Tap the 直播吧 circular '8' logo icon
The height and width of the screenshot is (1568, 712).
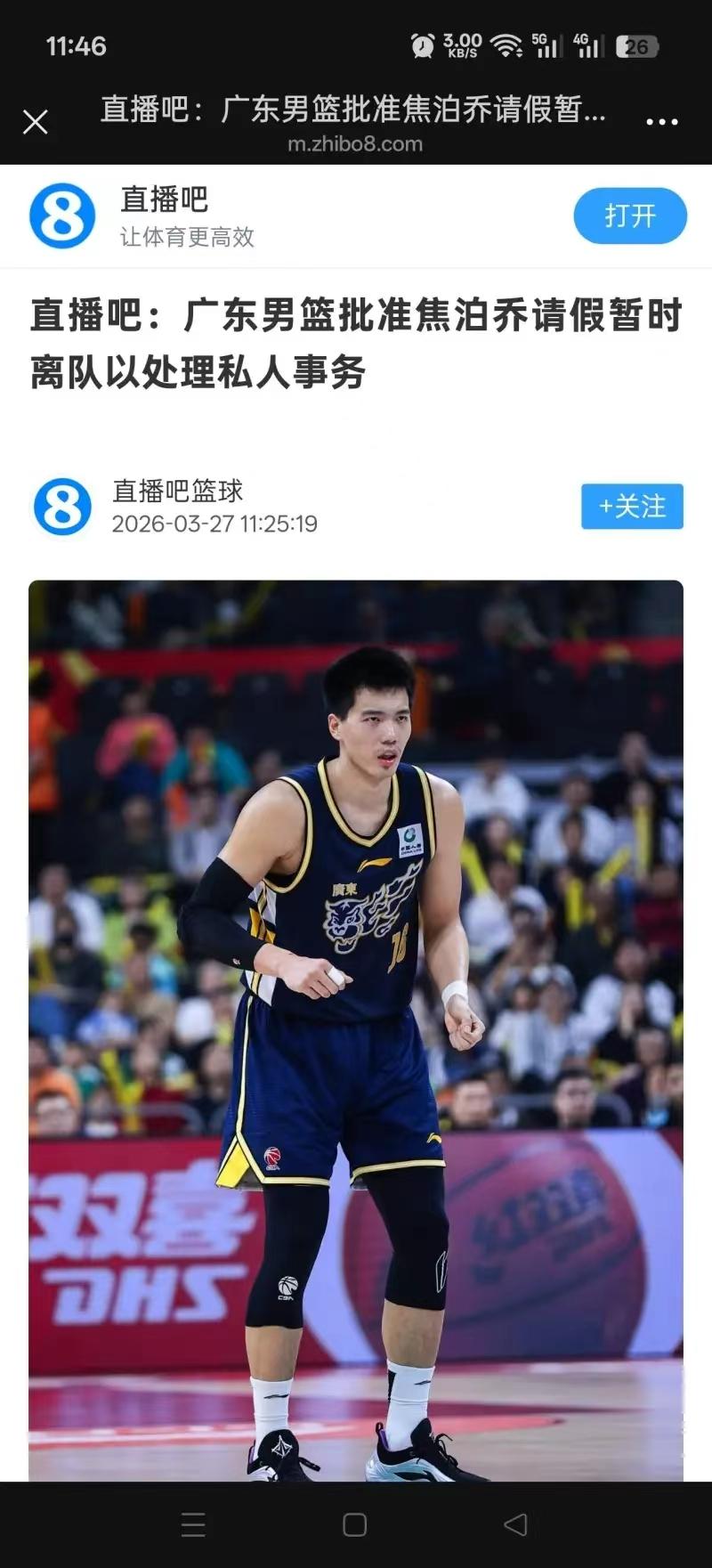(x=61, y=216)
